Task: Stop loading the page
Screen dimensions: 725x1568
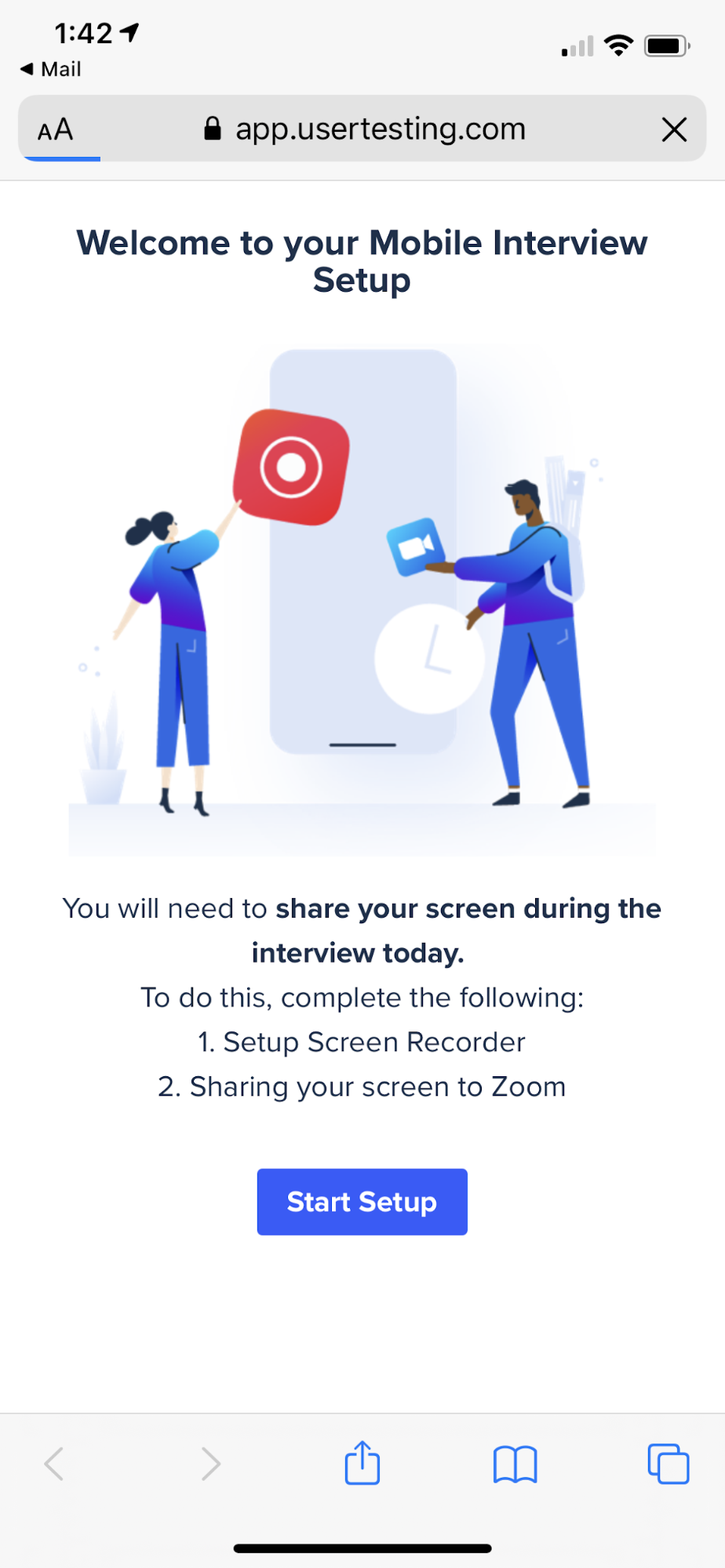Action: [x=673, y=129]
